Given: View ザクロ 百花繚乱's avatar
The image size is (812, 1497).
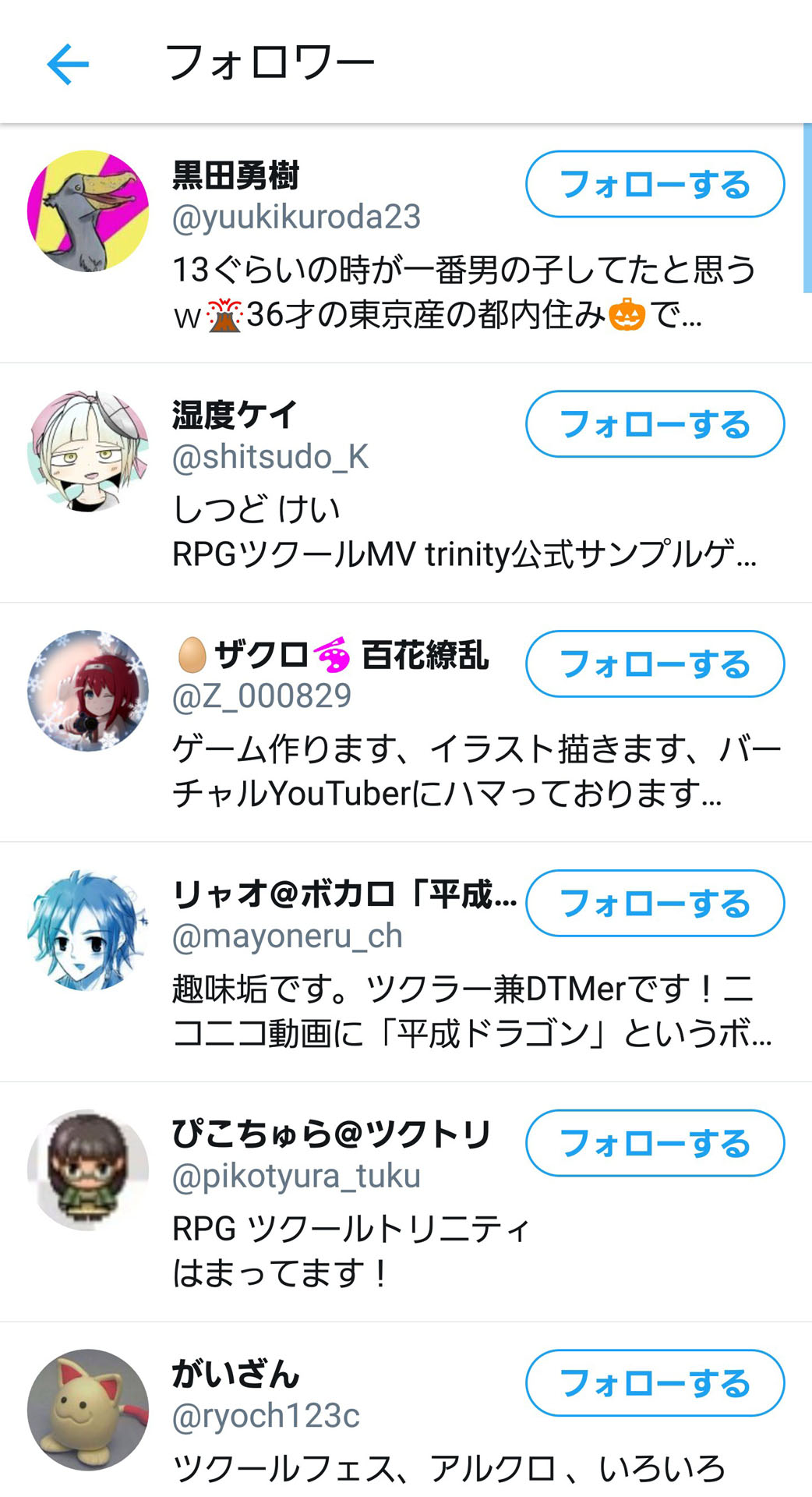Looking at the screenshot, I should (x=88, y=691).
